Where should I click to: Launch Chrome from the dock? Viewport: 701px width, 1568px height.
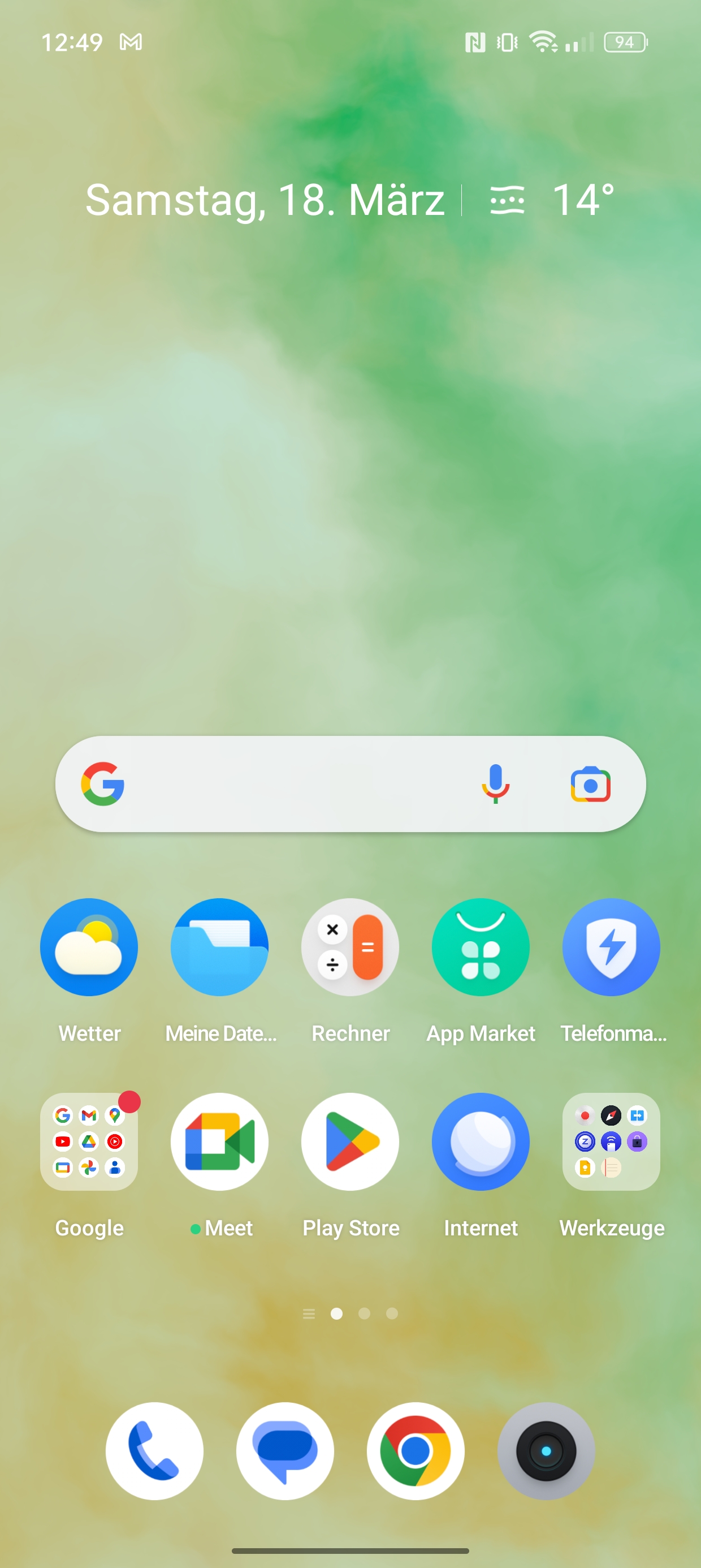tap(416, 1451)
